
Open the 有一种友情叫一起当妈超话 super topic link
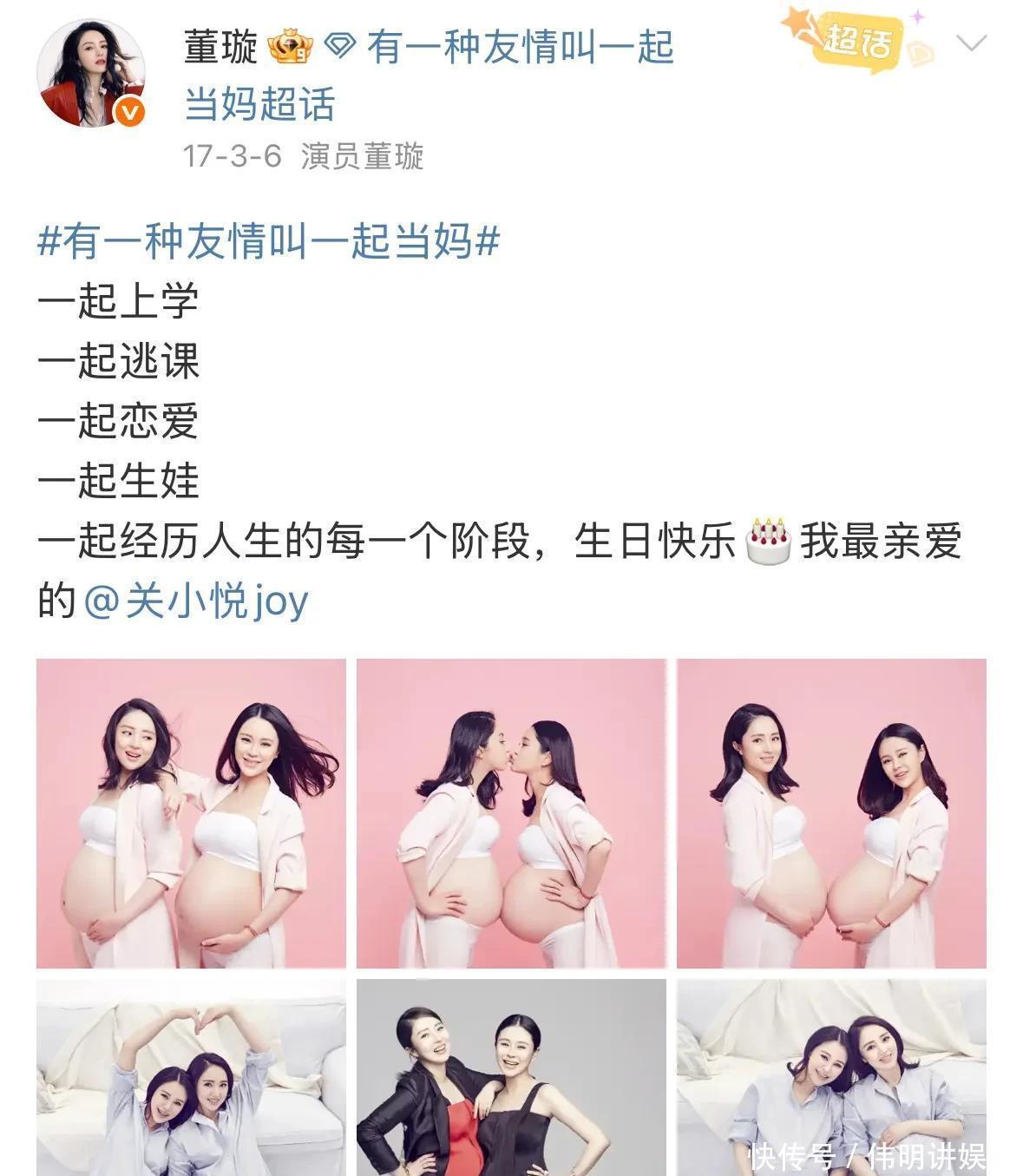point(519,47)
